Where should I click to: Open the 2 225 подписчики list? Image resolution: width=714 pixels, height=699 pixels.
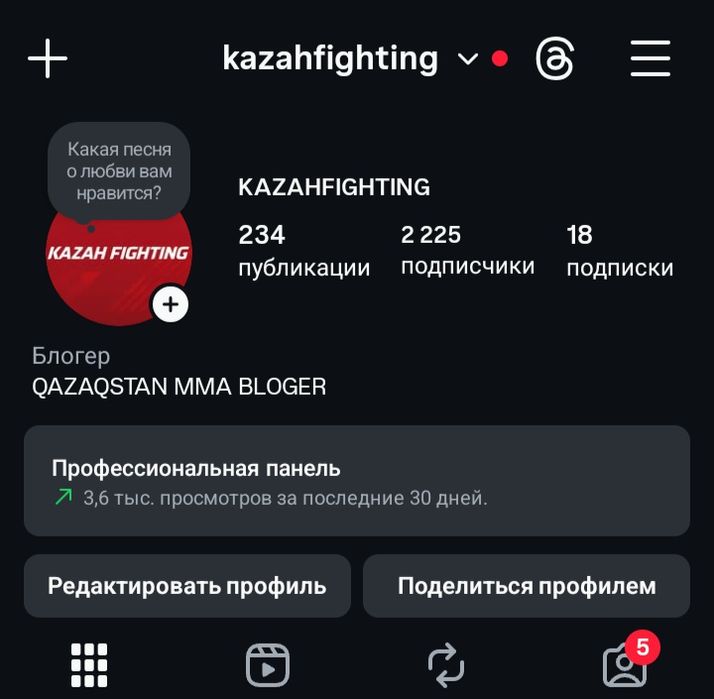pos(467,250)
